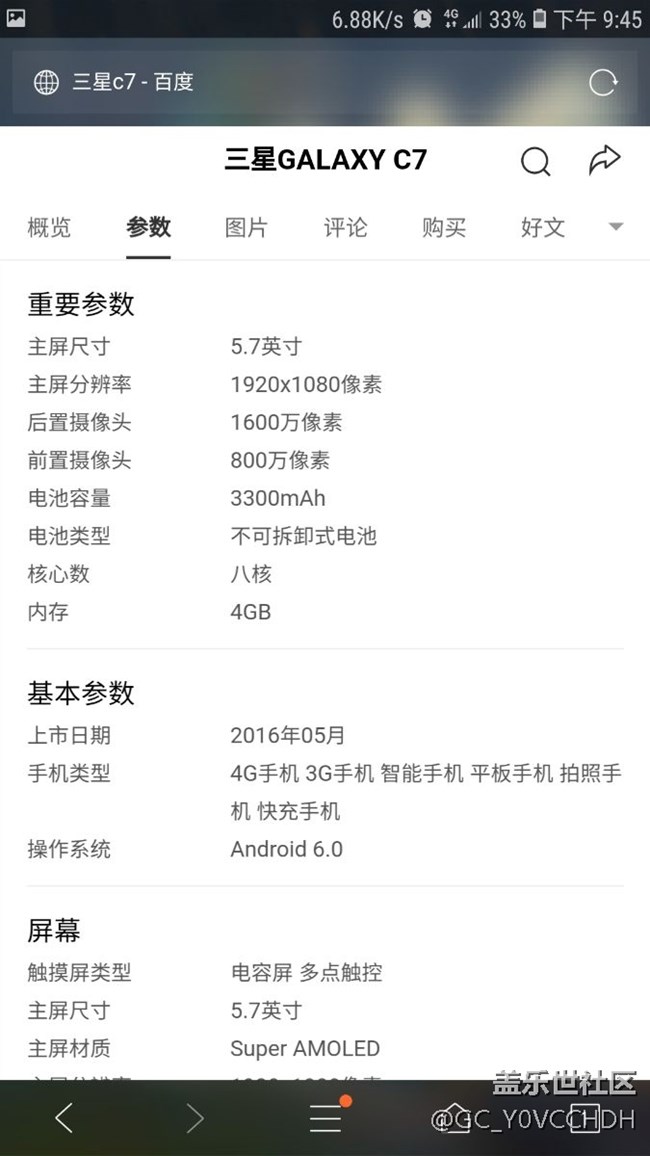Select the 参数 tab

pos(148,227)
